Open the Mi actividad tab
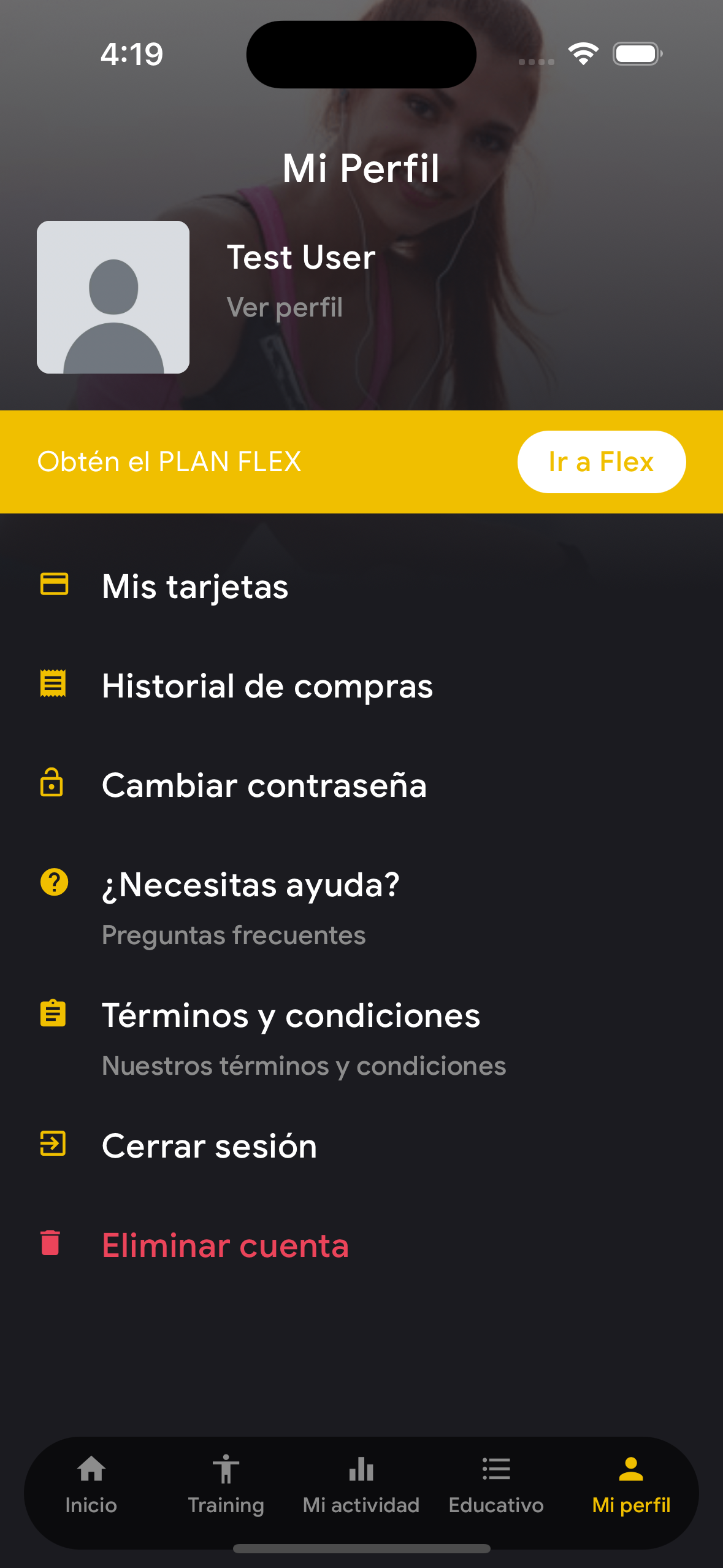The image size is (723, 1568). pyautogui.click(x=361, y=1486)
